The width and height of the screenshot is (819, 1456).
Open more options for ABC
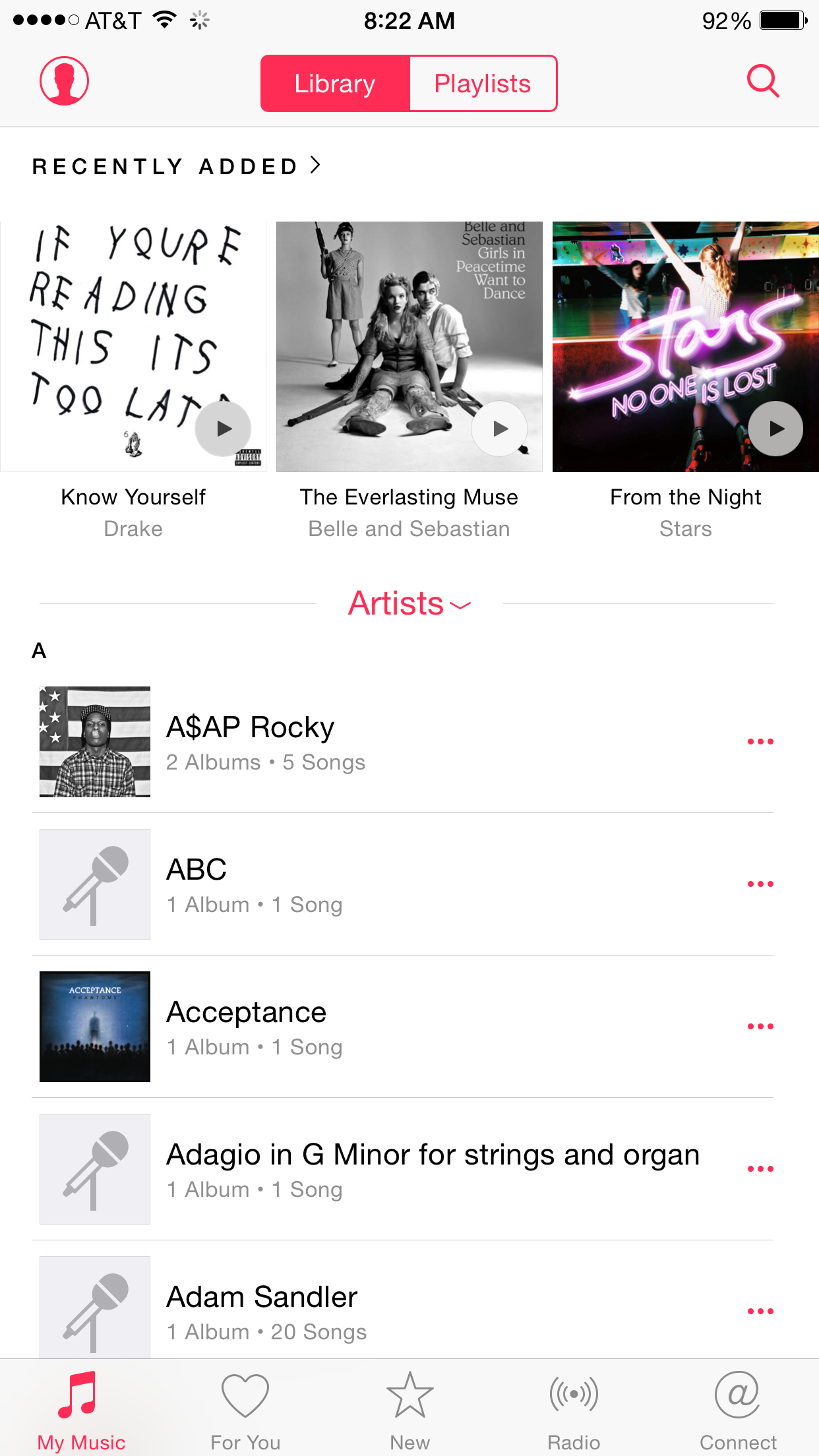pyautogui.click(x=760, y=884)
